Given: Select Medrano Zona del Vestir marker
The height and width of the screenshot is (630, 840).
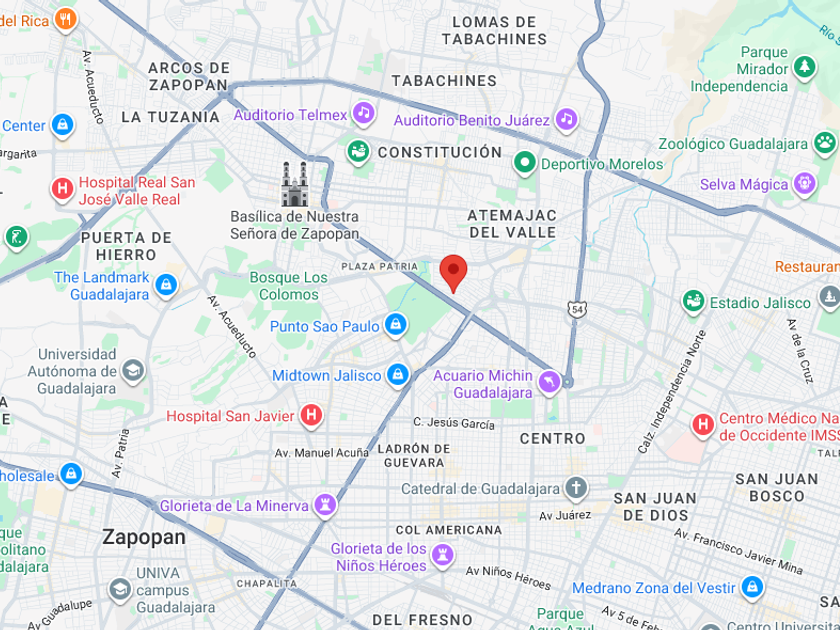Looking at the screenshot, I should (752, 587).
